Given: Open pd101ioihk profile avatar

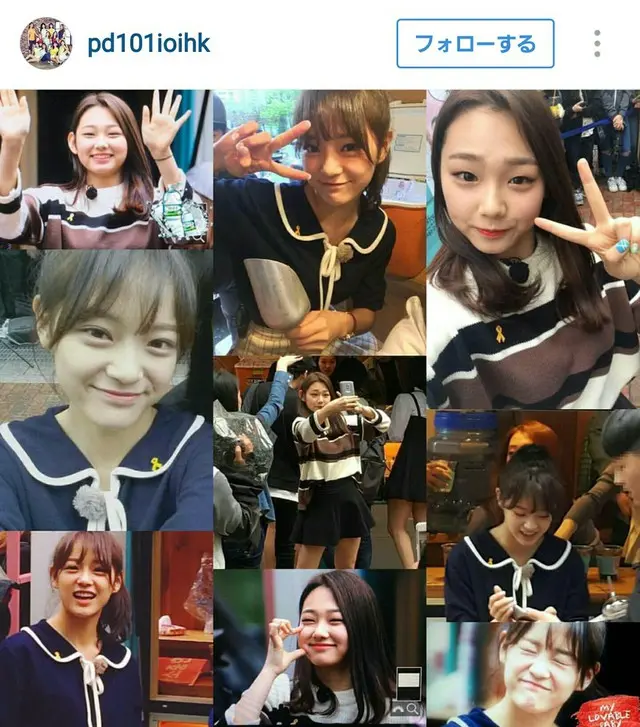Looking at the screenshot, I should tap(46, 43).
